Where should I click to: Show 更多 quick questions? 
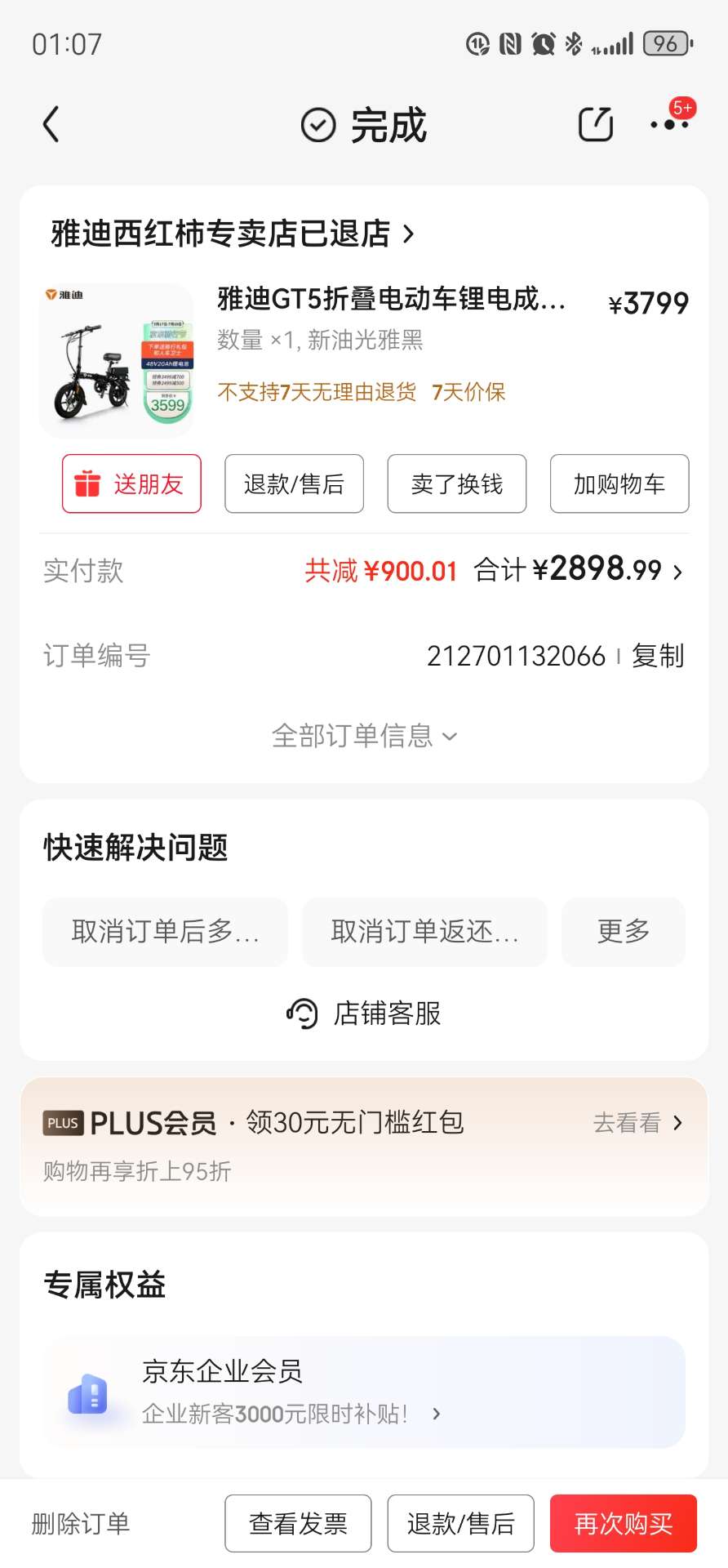(x=624, y=932)
